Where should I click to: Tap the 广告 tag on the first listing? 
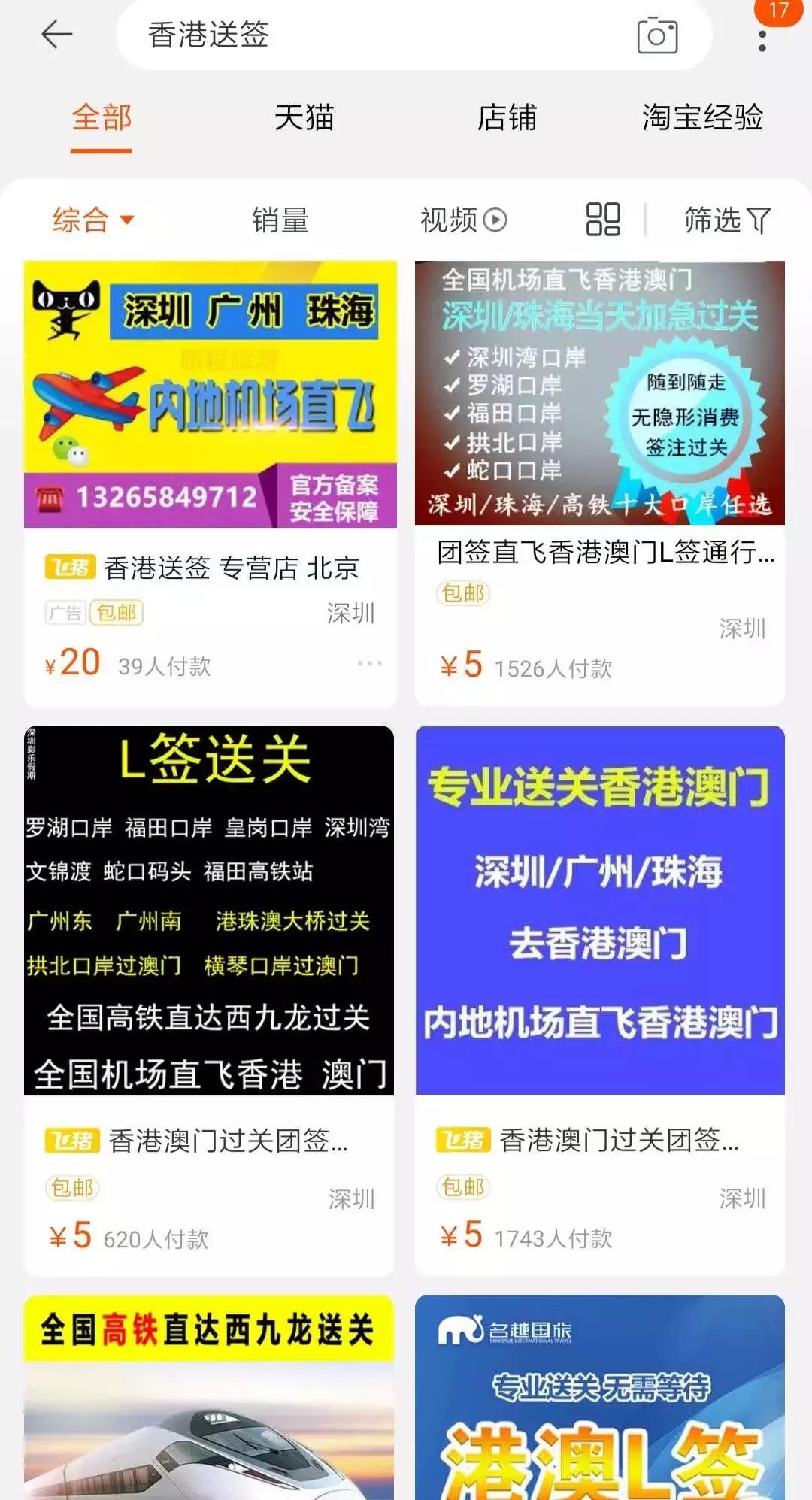[x=64, y=614]
